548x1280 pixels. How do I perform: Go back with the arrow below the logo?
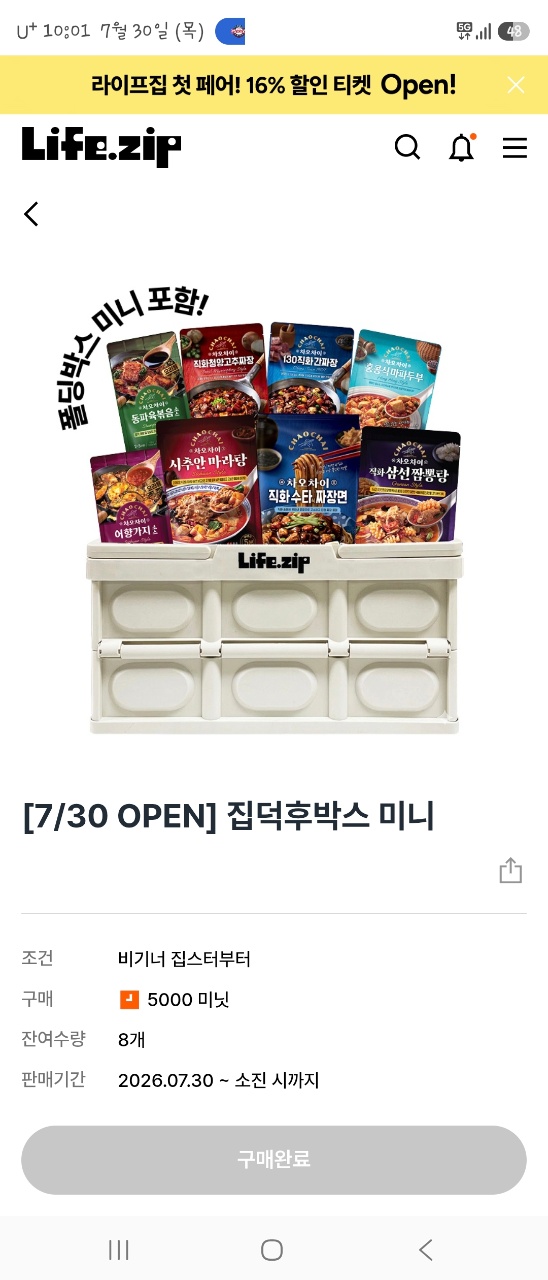[31, 213]
